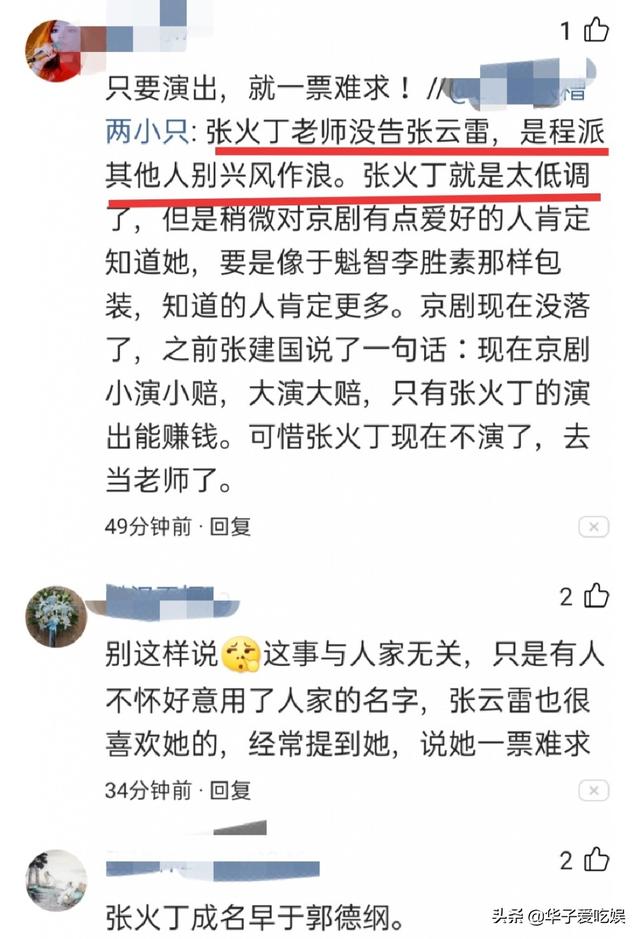Open the avatar of the 别这样说 commenter
Viewport: 640px width, 939px height.
pyautogui.click(x=55, y=616)
